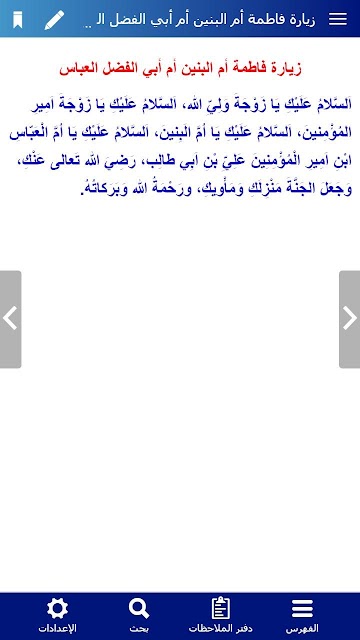
Task: Open الفهرس index tab
Action: [x=302, y=616]
